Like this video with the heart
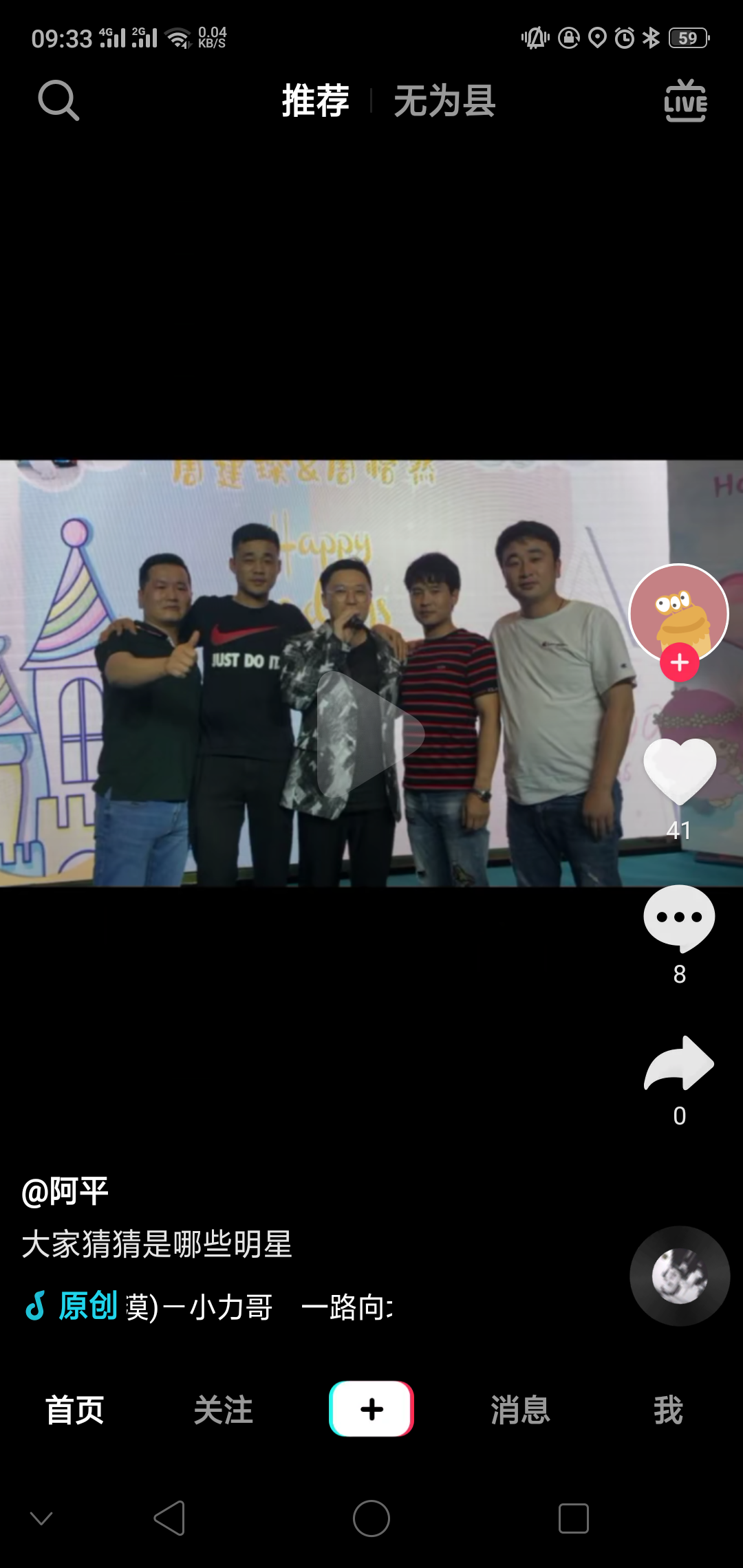This screenshot has width=743, height=1568. [680, 772]
